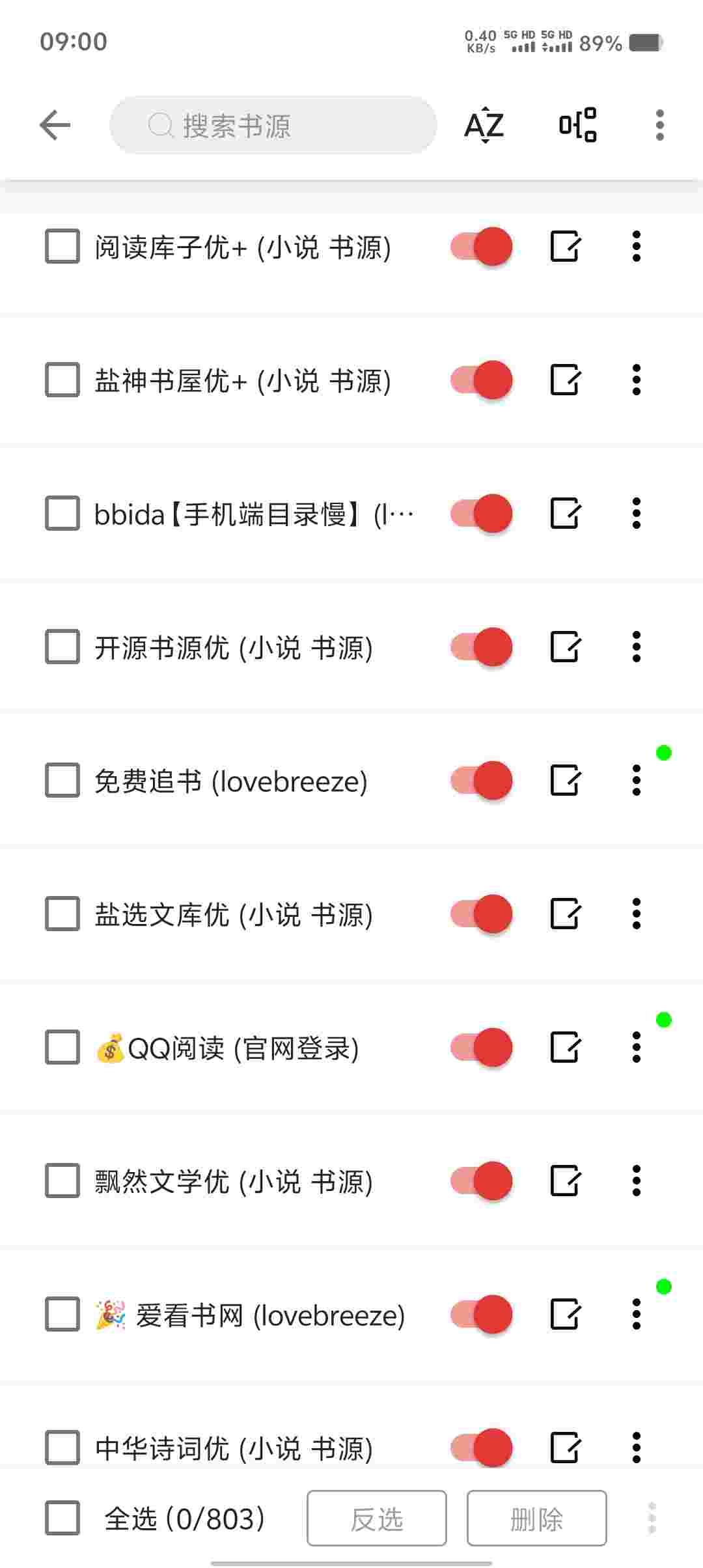703x1568 pixels.
Task: Edit the bbida【手机端目录慢】 source
Action: coord(564,514)
